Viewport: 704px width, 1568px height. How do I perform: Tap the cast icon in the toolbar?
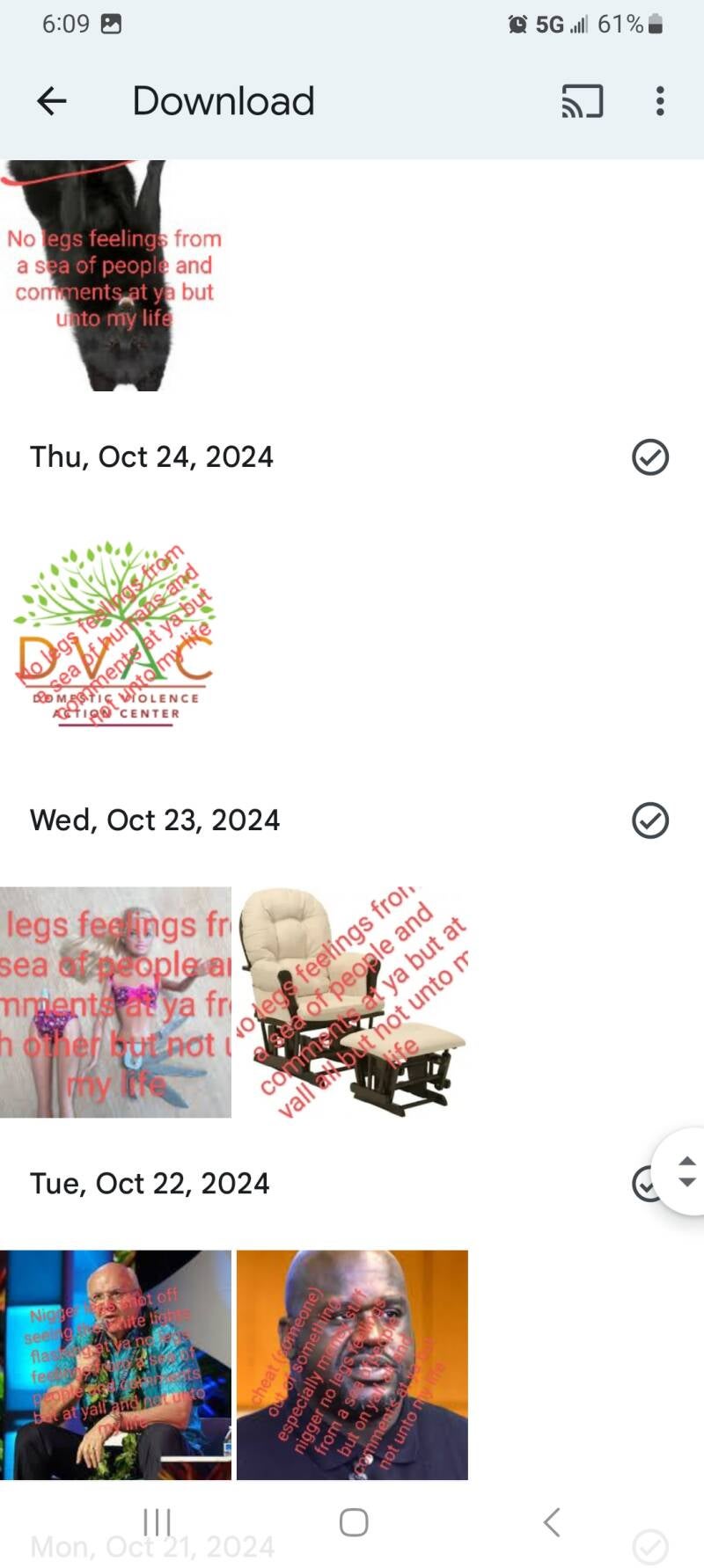583,101
